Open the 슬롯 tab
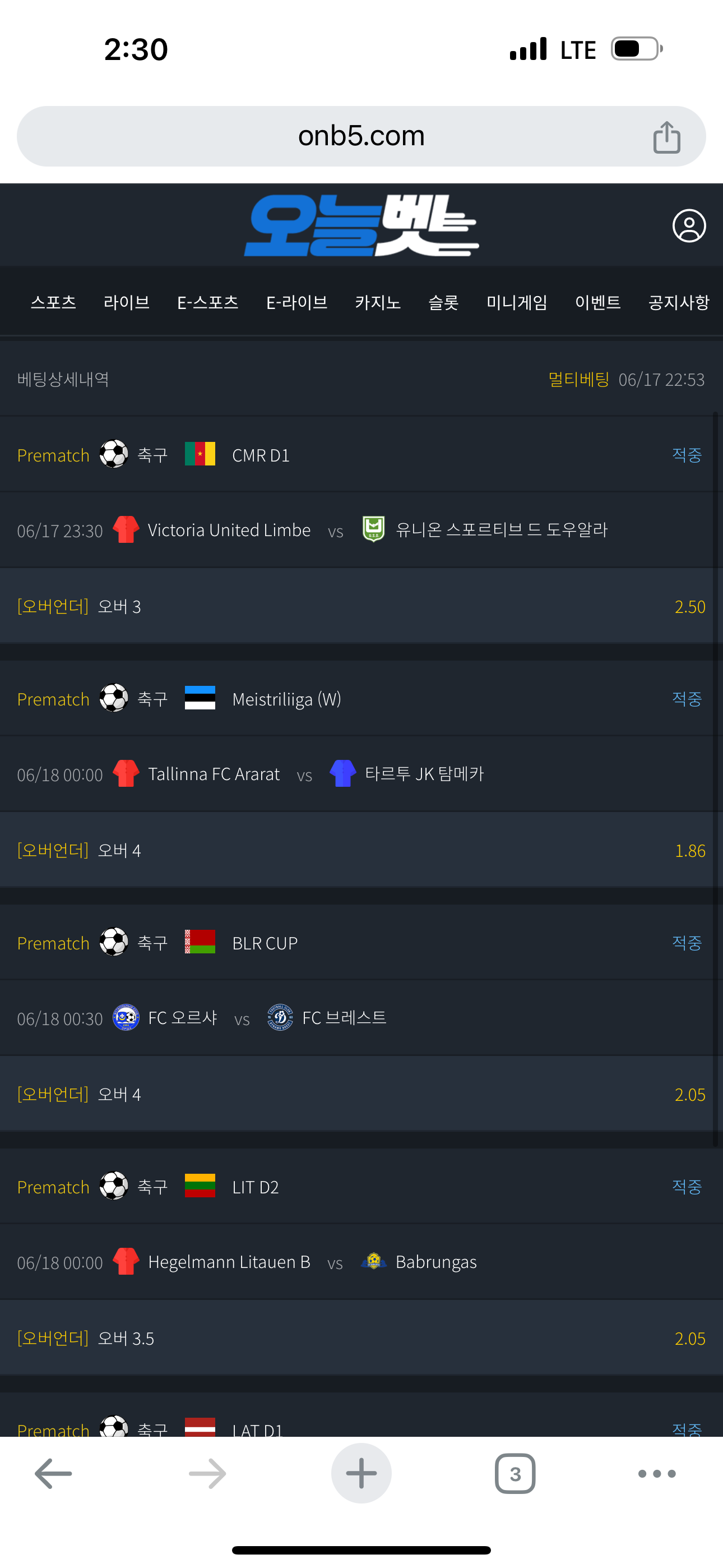 coord(443,302)
